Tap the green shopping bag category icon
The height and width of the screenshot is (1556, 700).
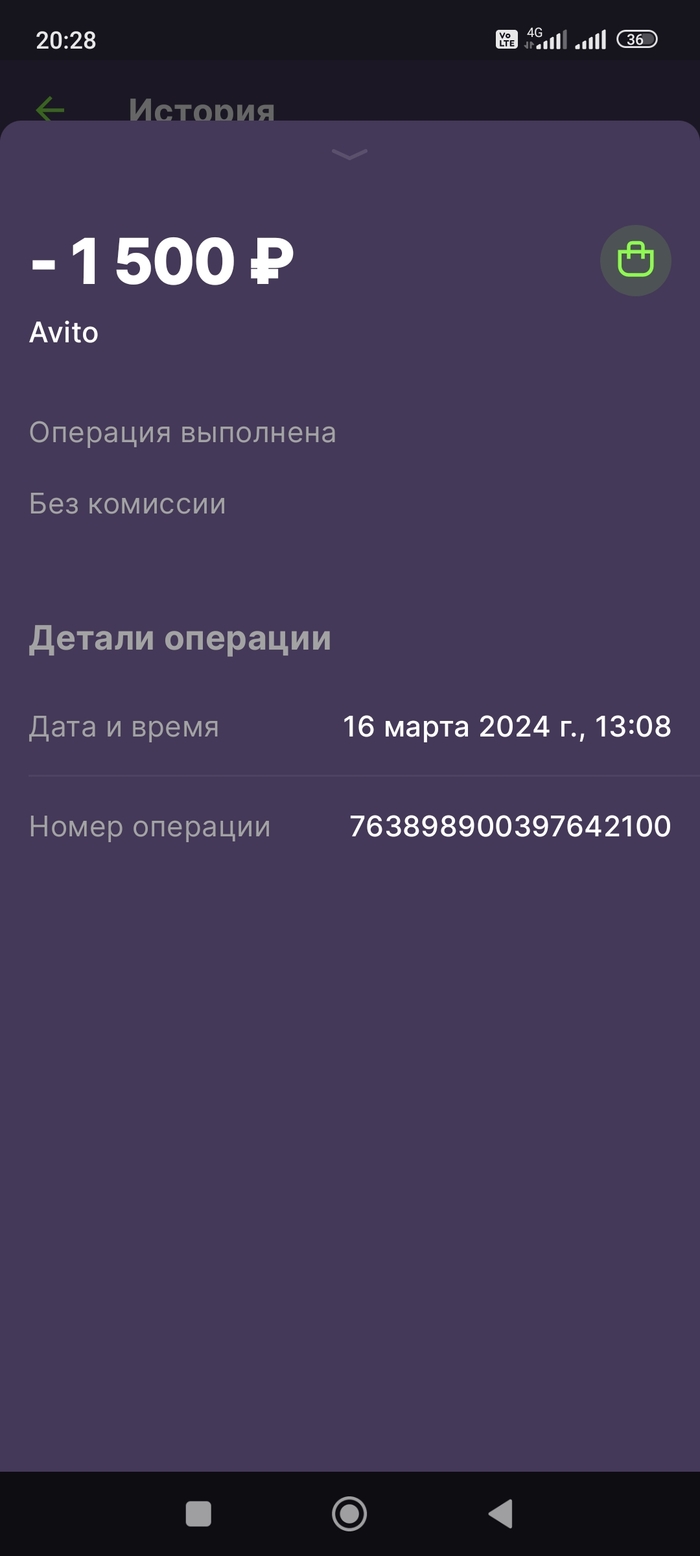[635, 261]
